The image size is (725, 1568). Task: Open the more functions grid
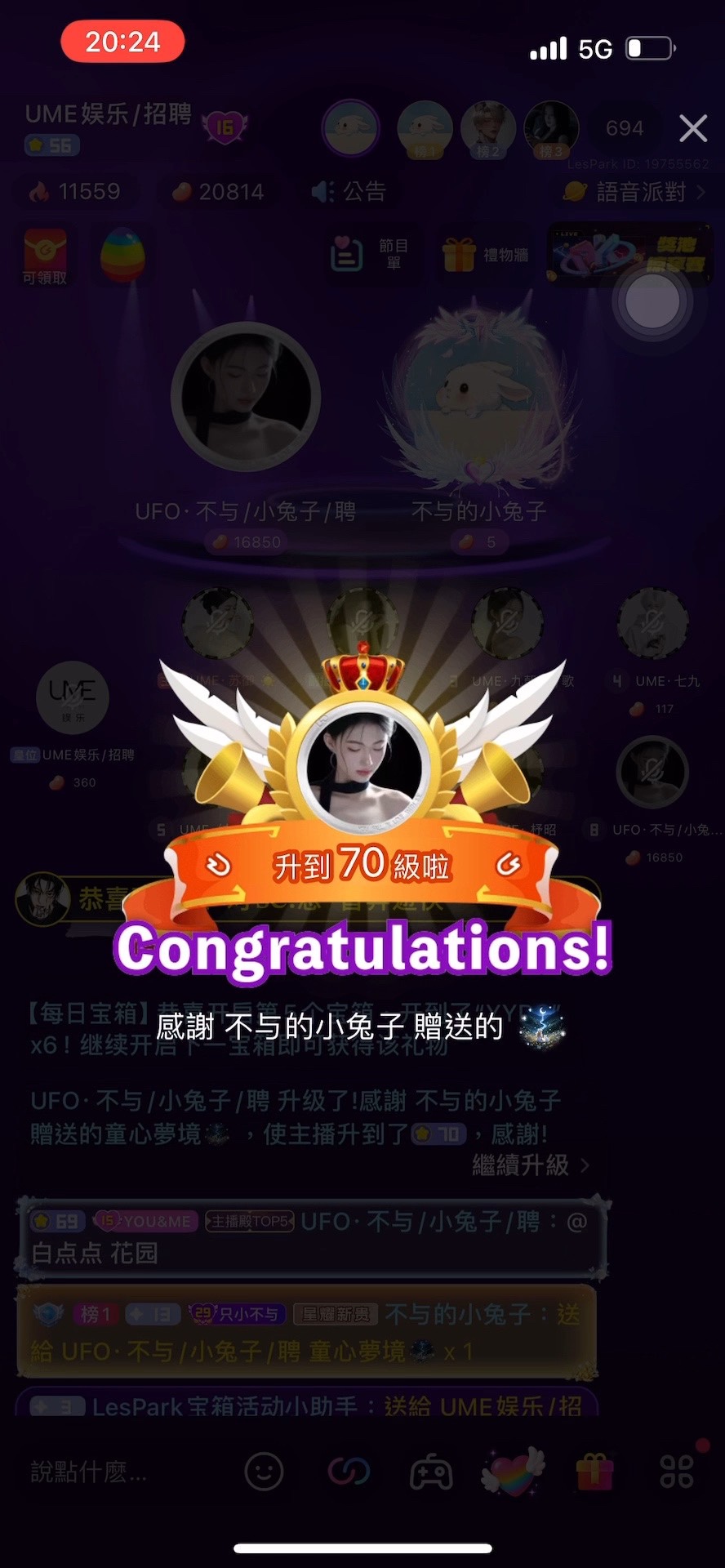click(x=677, y=1472)
